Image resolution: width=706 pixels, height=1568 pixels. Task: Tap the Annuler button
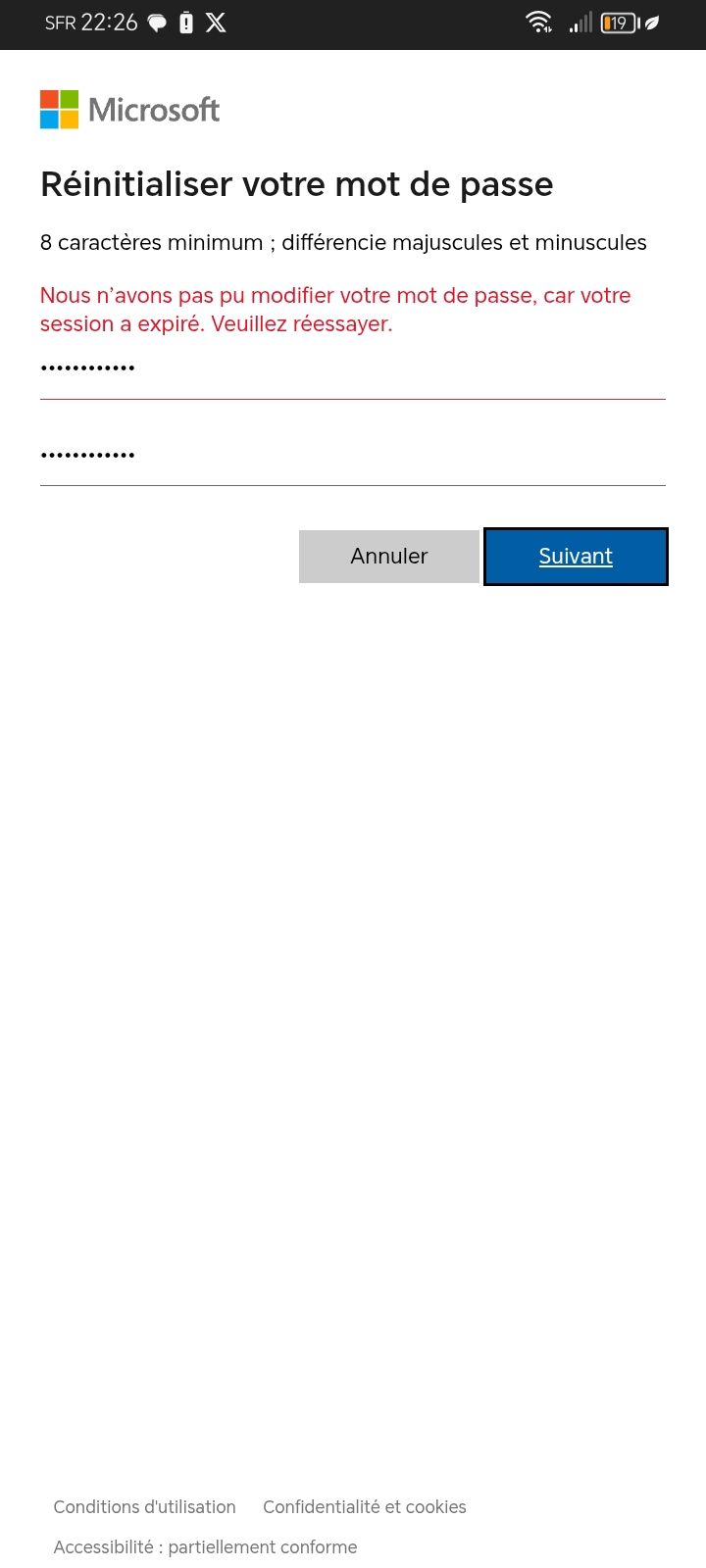click(x=389, y=557)
